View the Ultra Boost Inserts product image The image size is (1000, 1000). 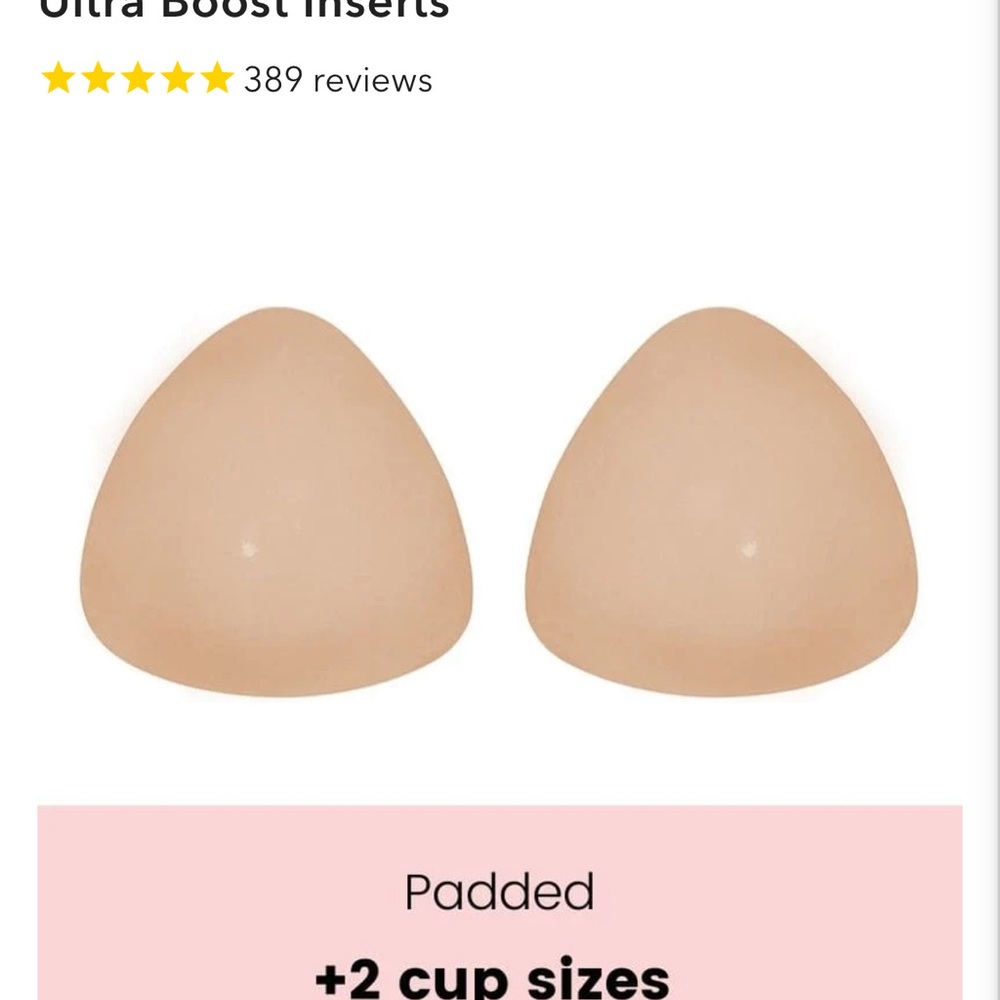tap(498, 500)
